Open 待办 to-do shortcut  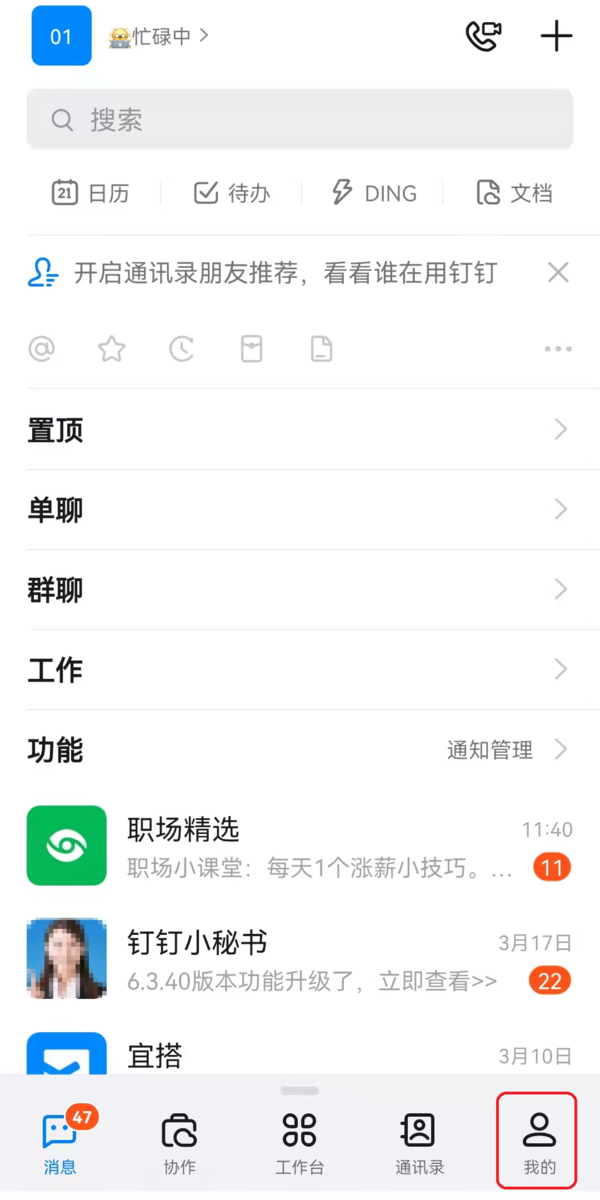click(x=232, y=193)
